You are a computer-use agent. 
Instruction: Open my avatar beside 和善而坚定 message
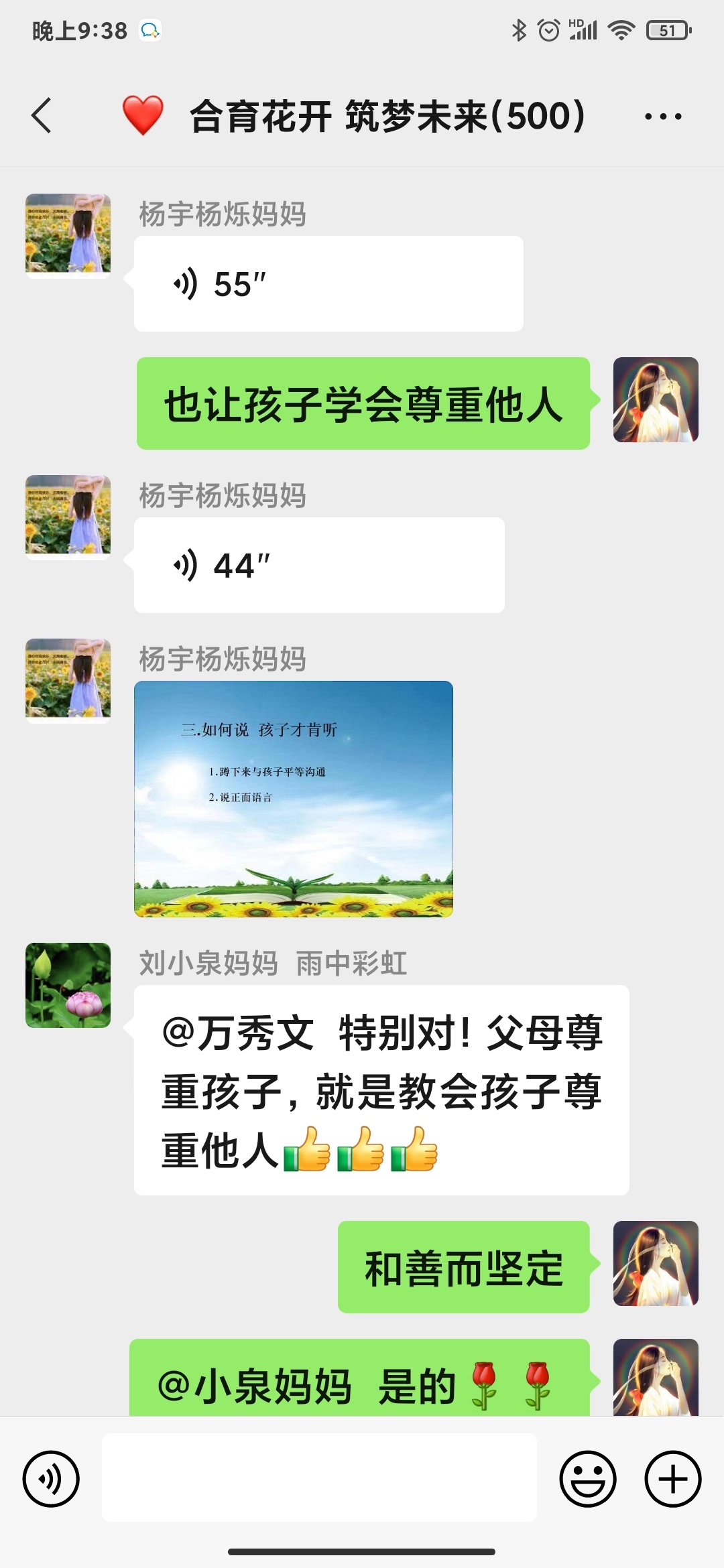click(655, 1263)
